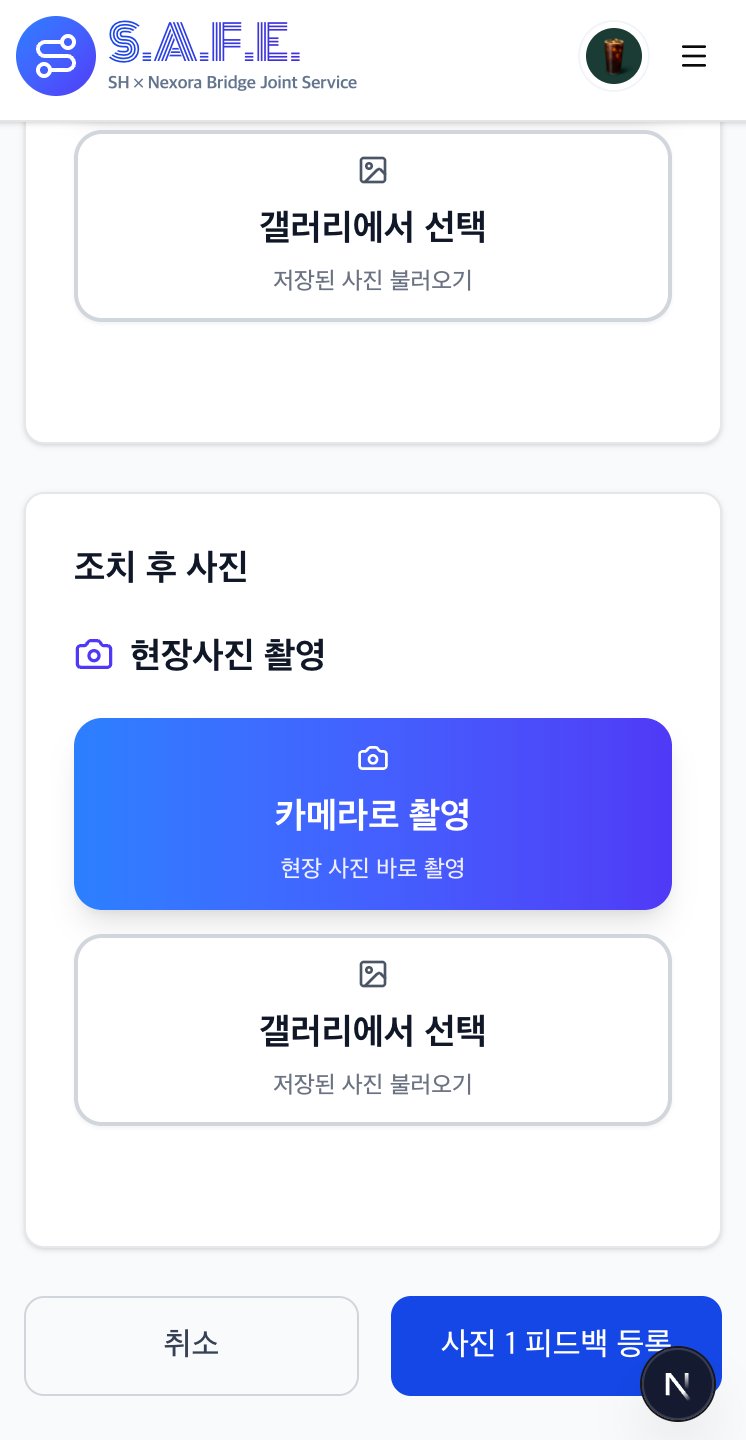Click the purple camera icon beside 현장사진 촬영
This screenshot has height=1440, width=746.
click(x=94, y=653)
